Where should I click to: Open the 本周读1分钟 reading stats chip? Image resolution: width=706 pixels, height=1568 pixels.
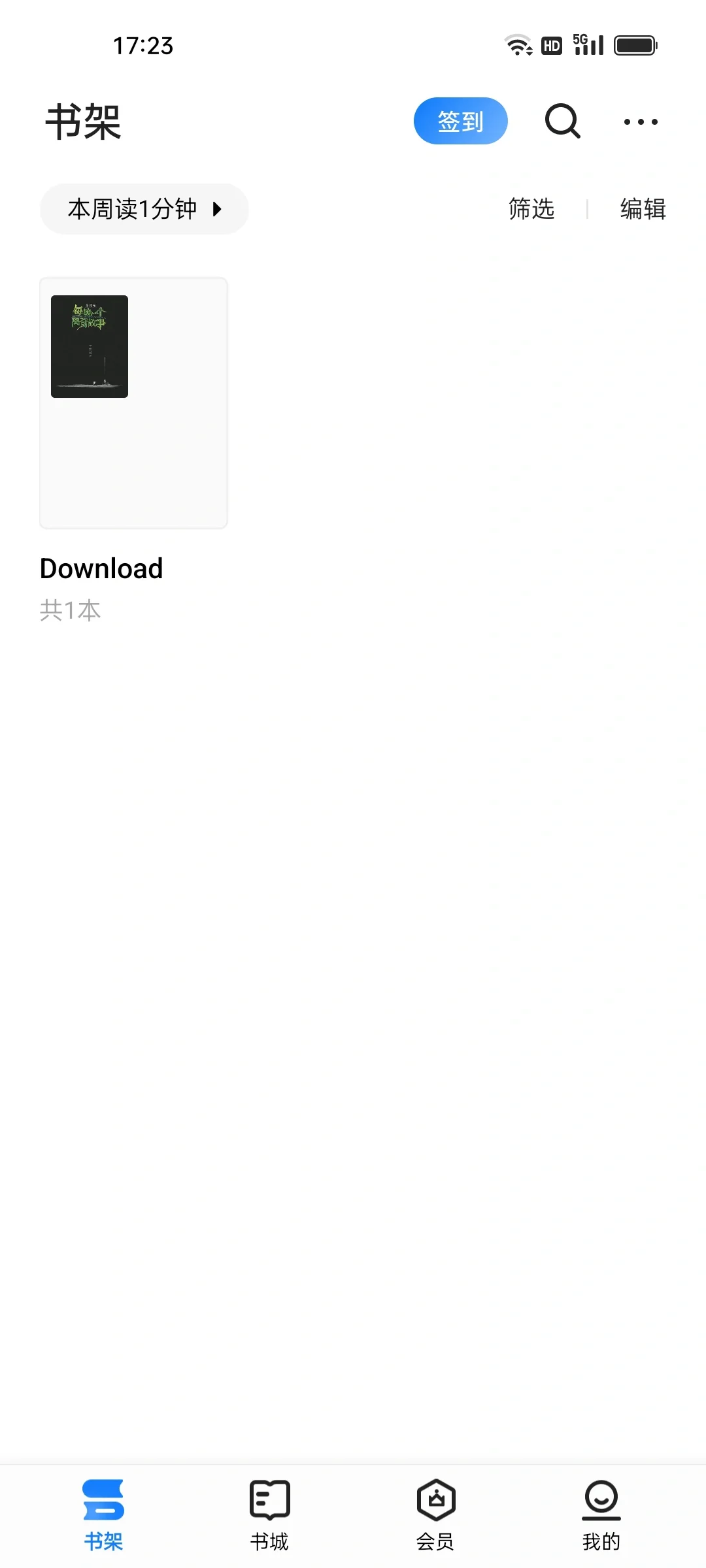coord(144,209)
